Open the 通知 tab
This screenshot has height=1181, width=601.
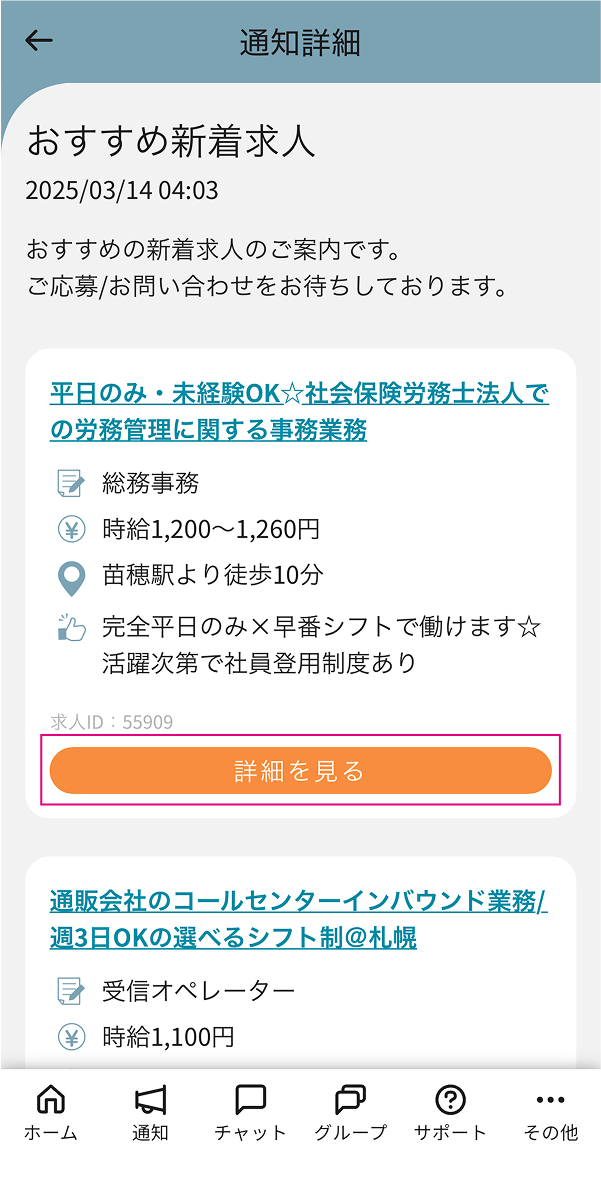[x=150, y=1112]
